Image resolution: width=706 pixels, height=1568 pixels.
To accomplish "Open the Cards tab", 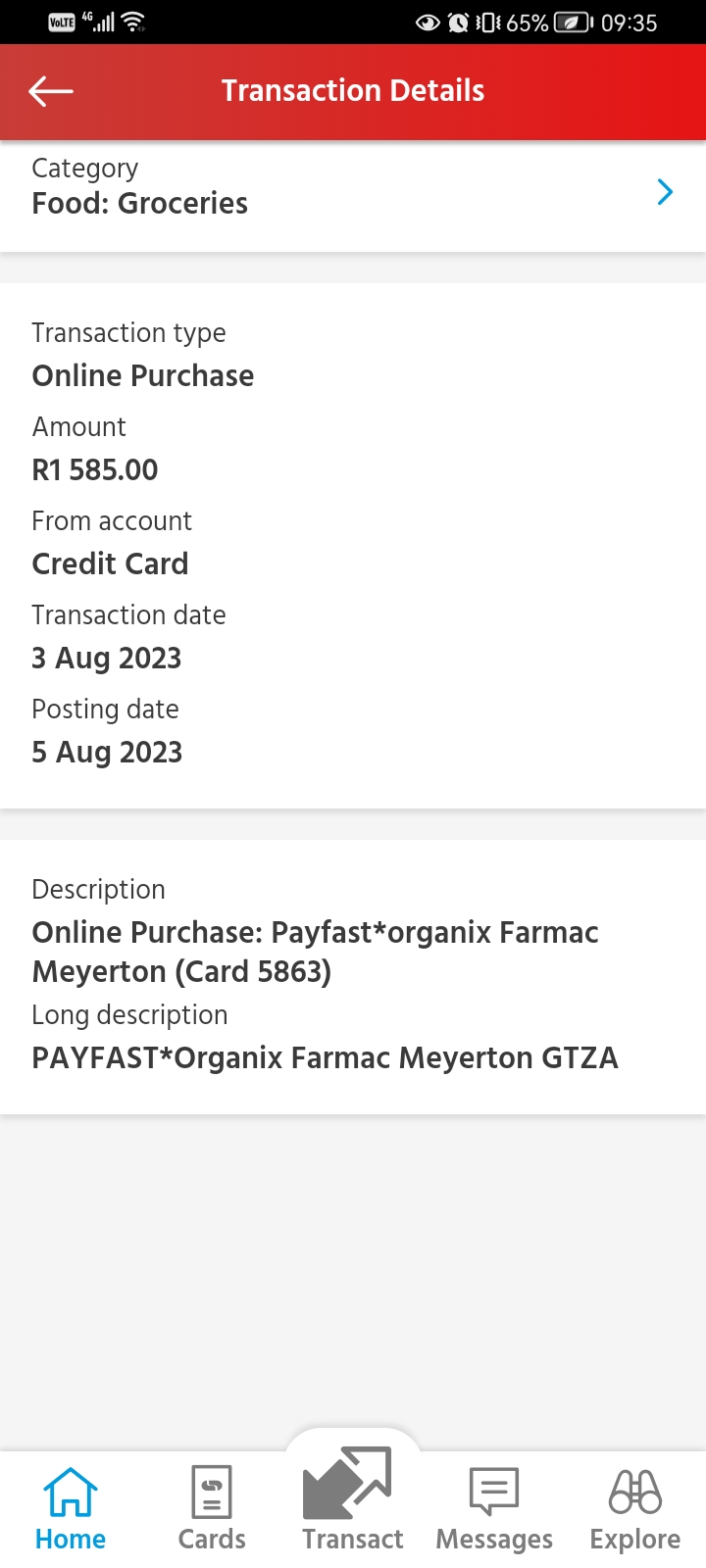I will pos(212,1509).
